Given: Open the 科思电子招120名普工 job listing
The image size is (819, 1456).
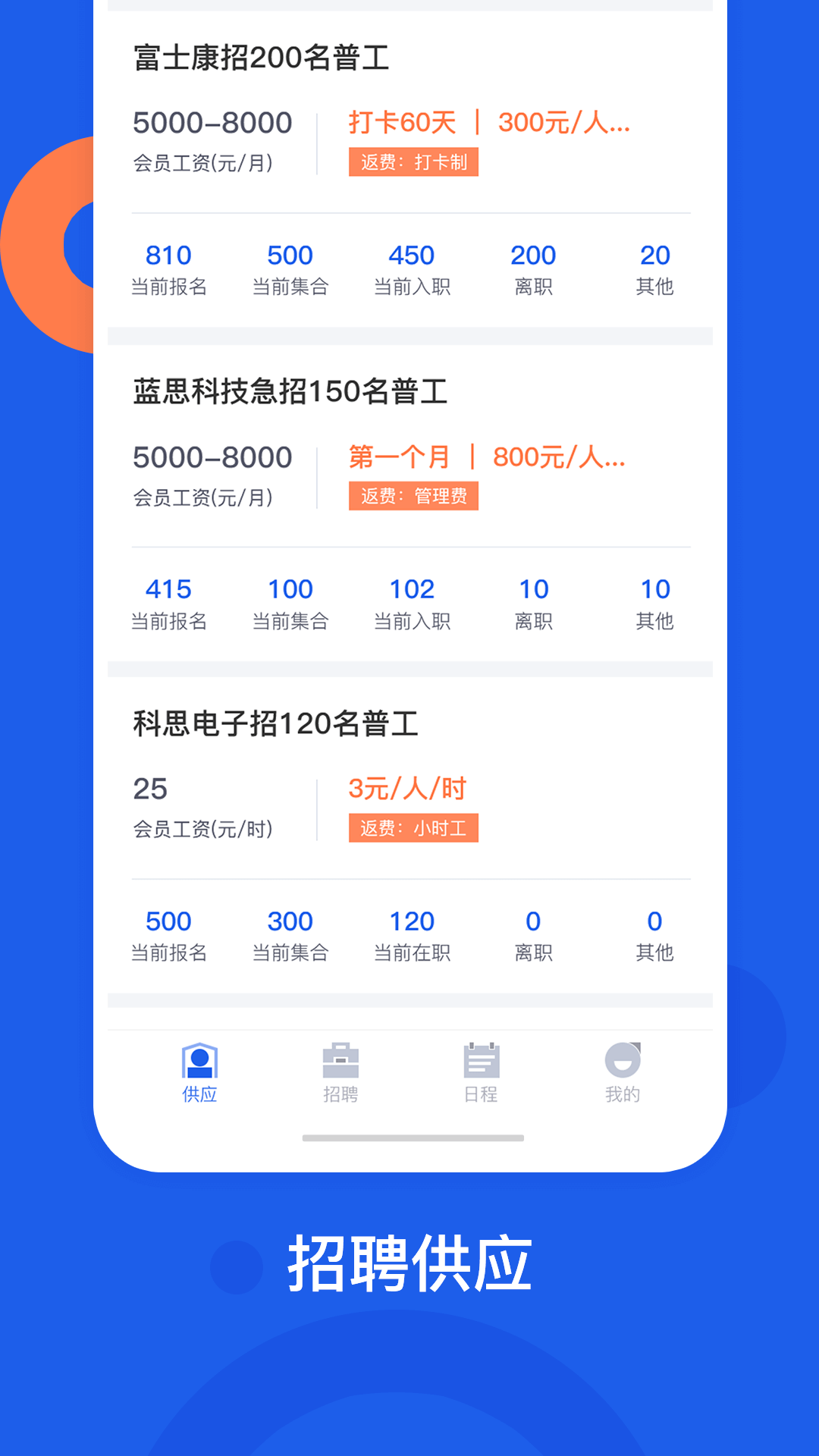Looking at the screenshot, I should point(273,724).
